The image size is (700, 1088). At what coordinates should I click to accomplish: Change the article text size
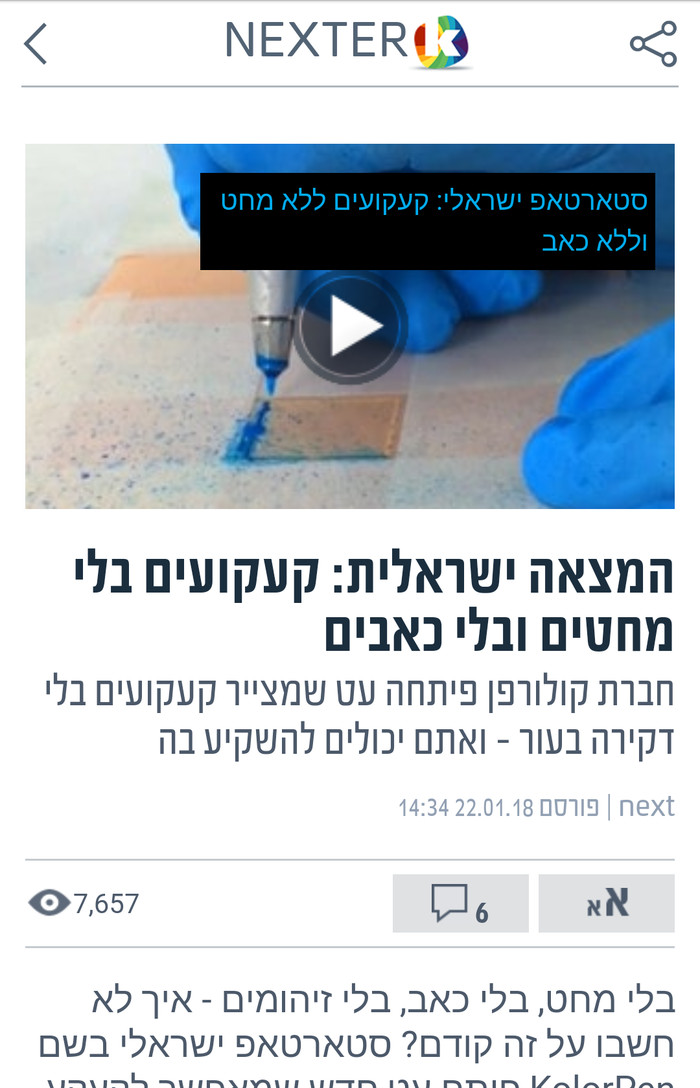606,903
